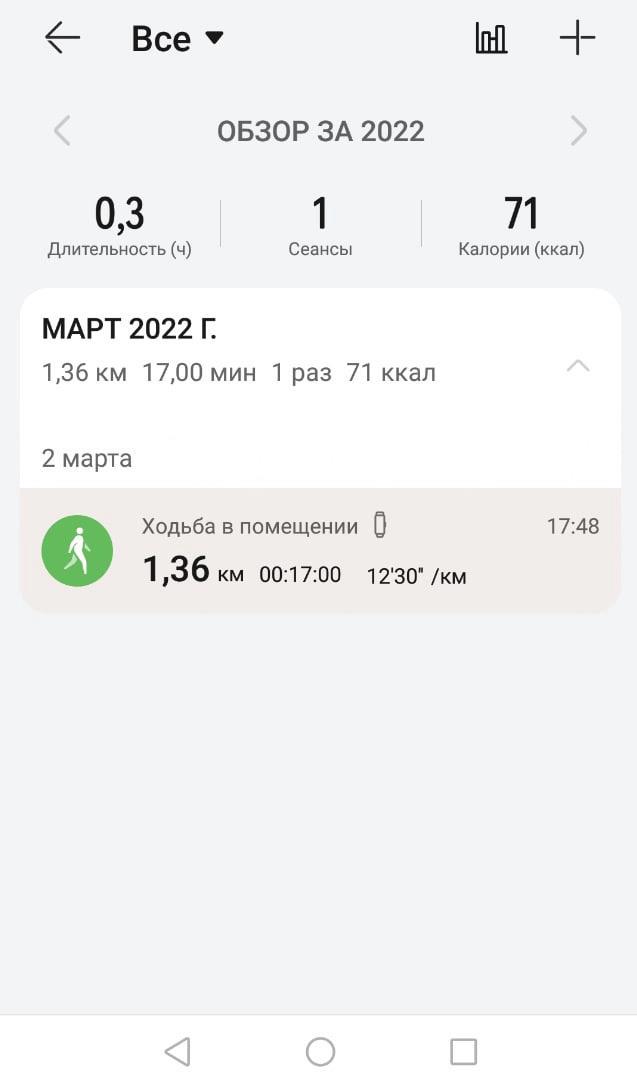Open the system recent apps button
This screenshot has height=1080, width=637.
pyautogui.click(x=463, y=1051)
